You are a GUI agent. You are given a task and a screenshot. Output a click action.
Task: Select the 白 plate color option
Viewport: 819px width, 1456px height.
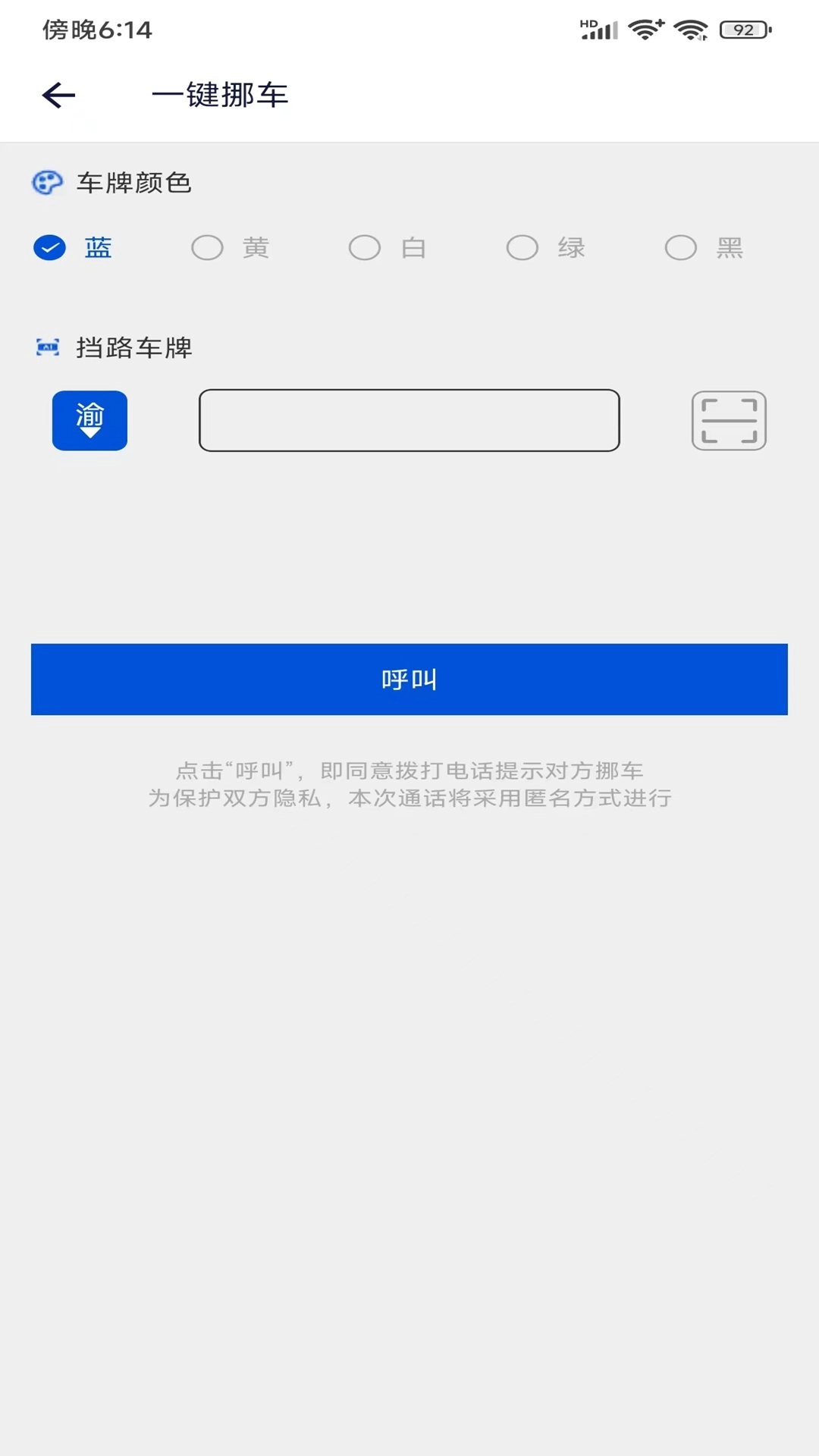point(389,247)
